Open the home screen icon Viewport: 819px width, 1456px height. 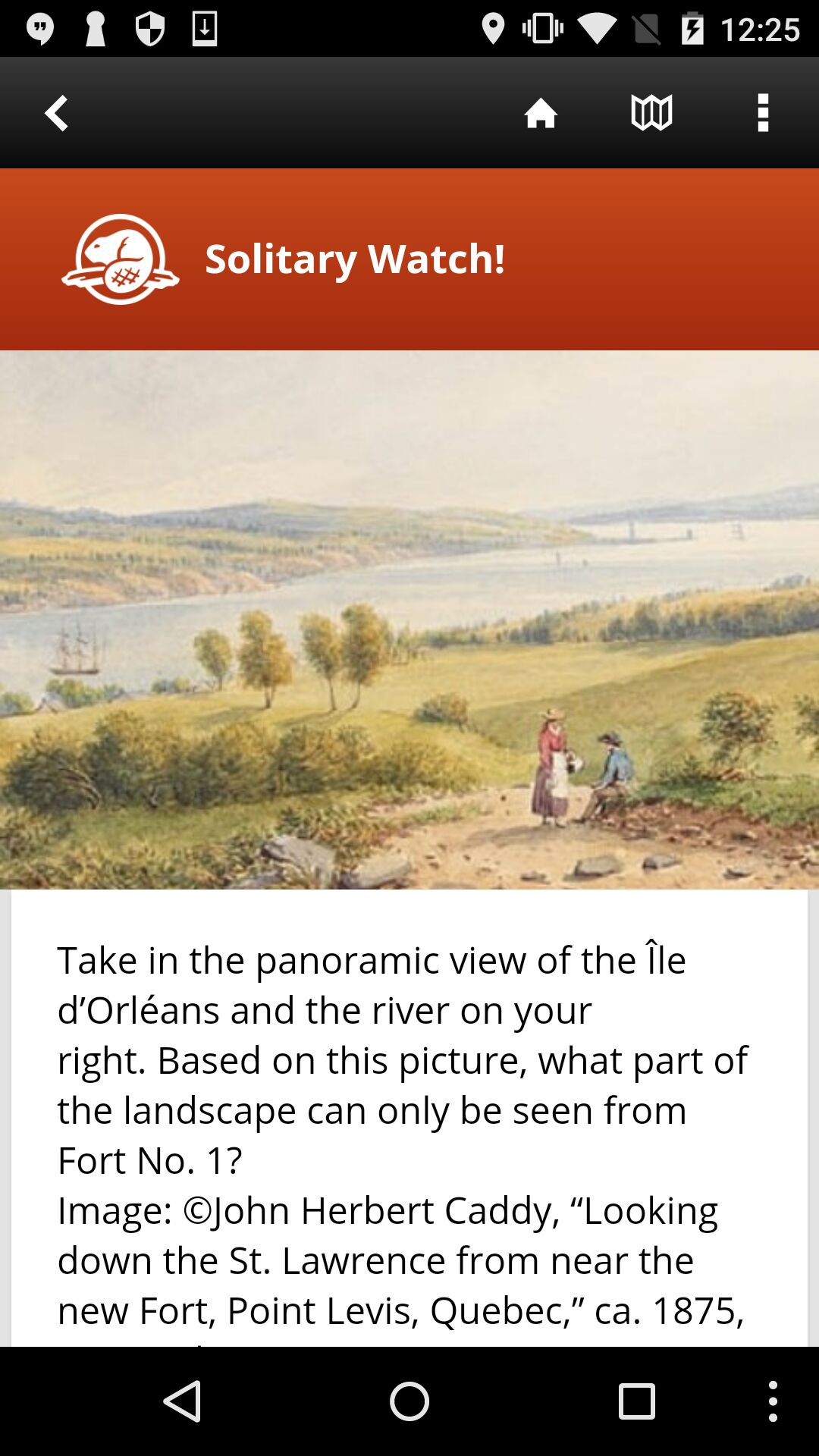(x=541, y=113)
